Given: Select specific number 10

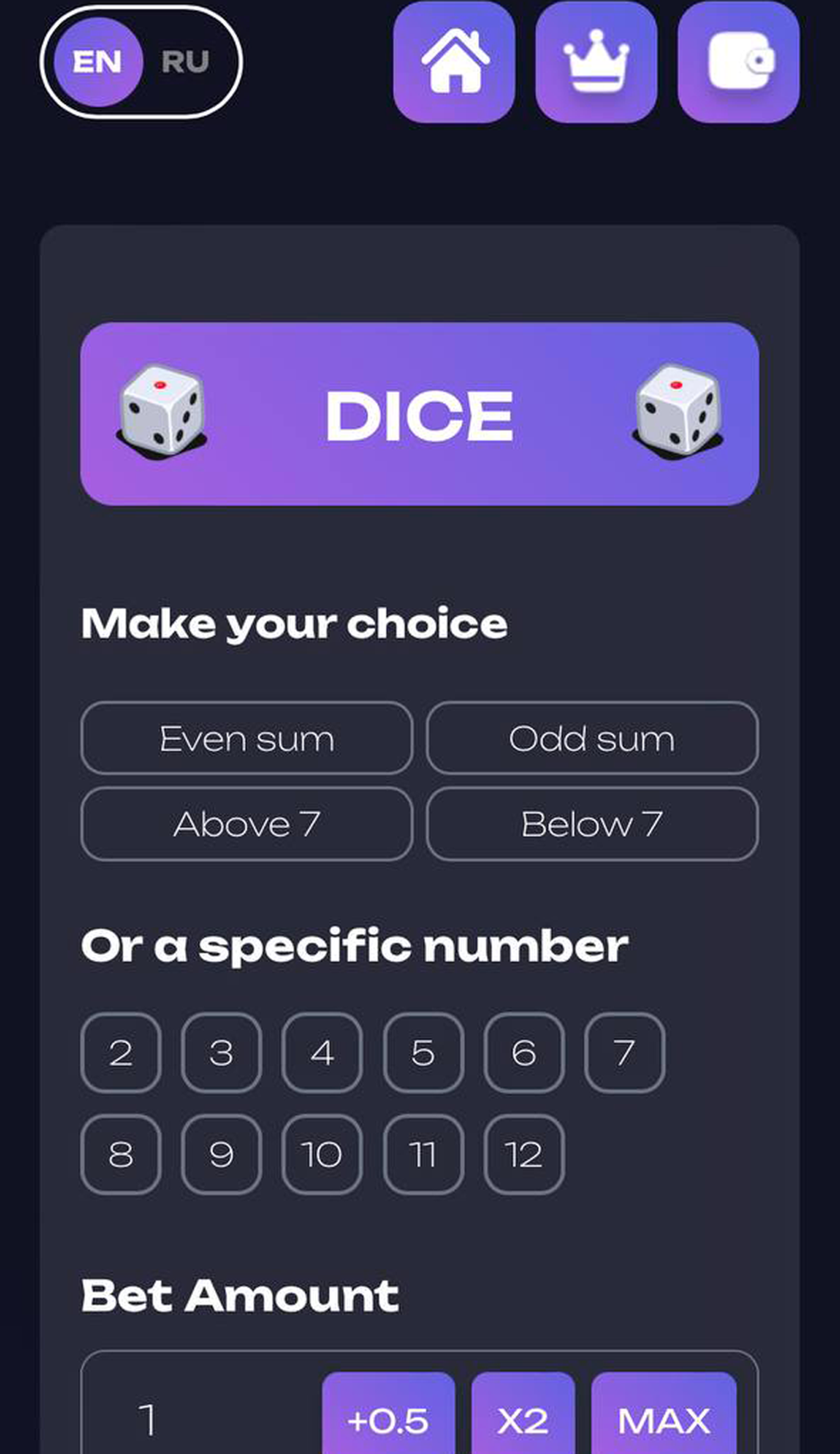Looking at the screenshot, I should 322,1155.
